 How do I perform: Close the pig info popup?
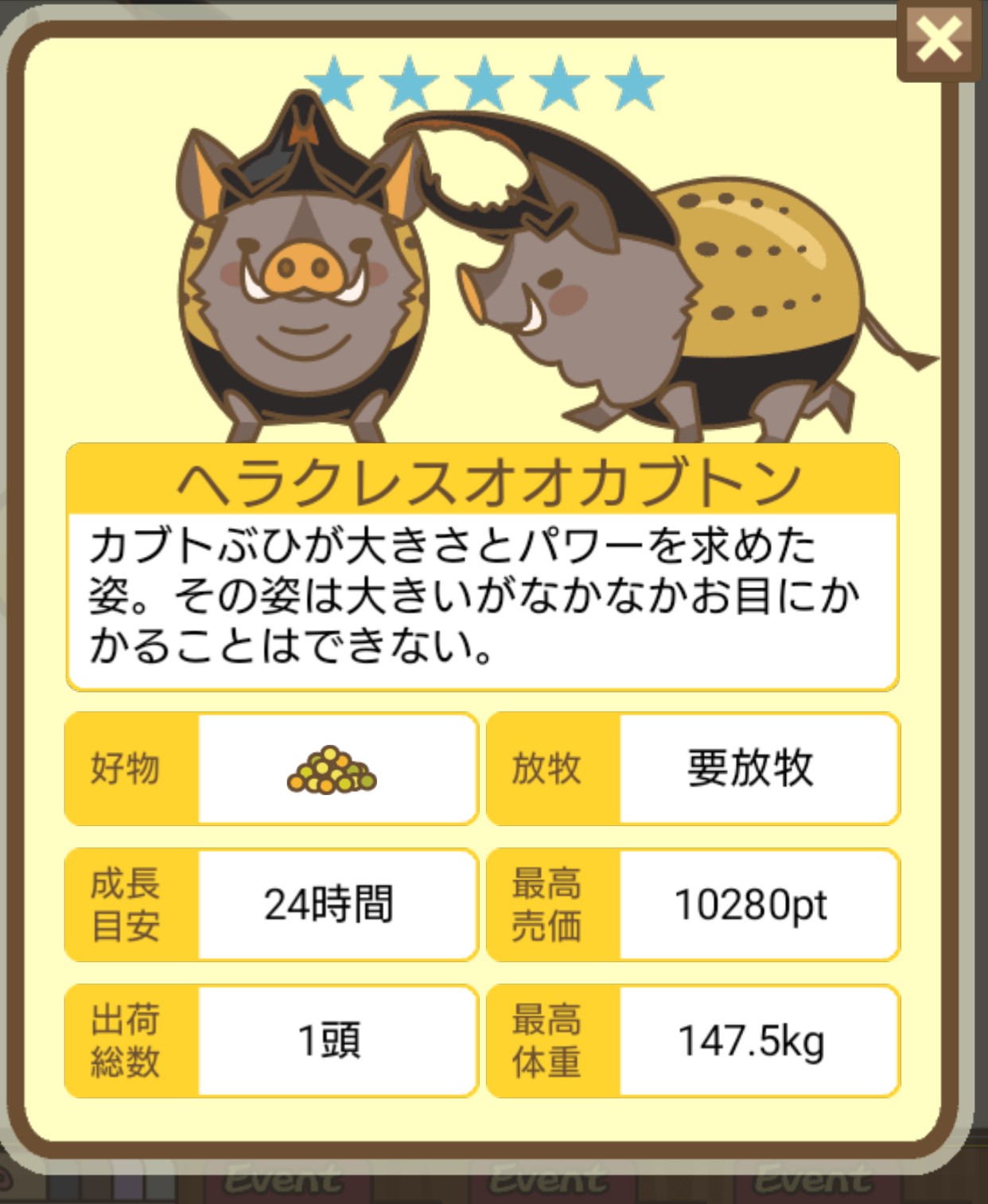coord(939,40)
